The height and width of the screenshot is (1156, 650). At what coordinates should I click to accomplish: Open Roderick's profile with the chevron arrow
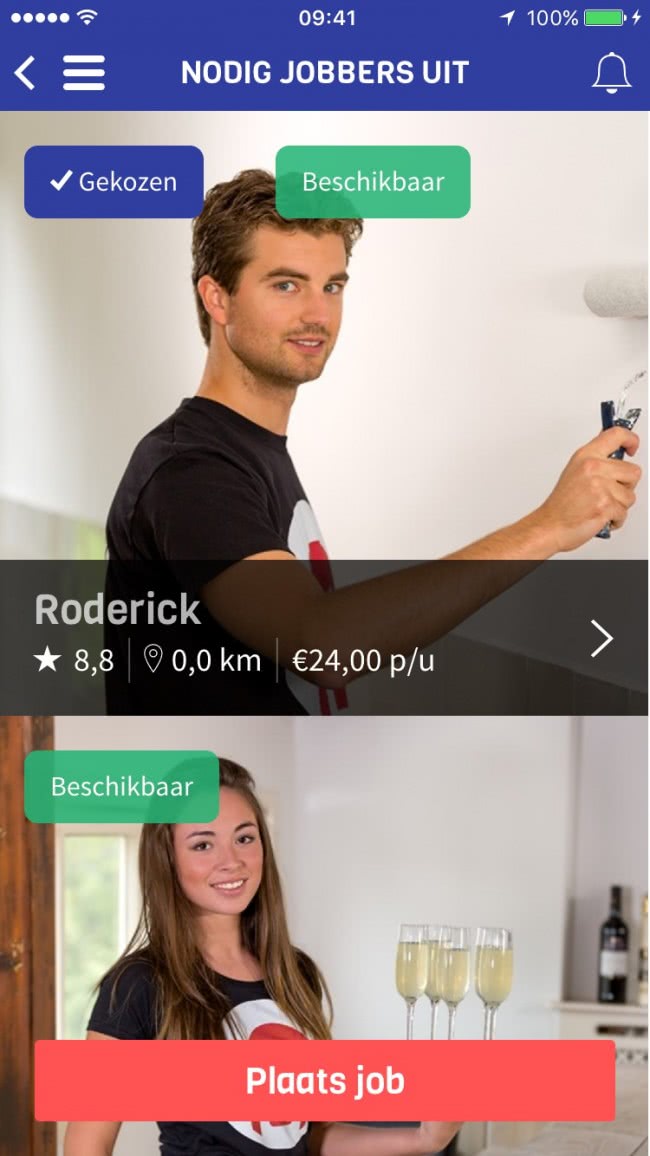point(601,638)
